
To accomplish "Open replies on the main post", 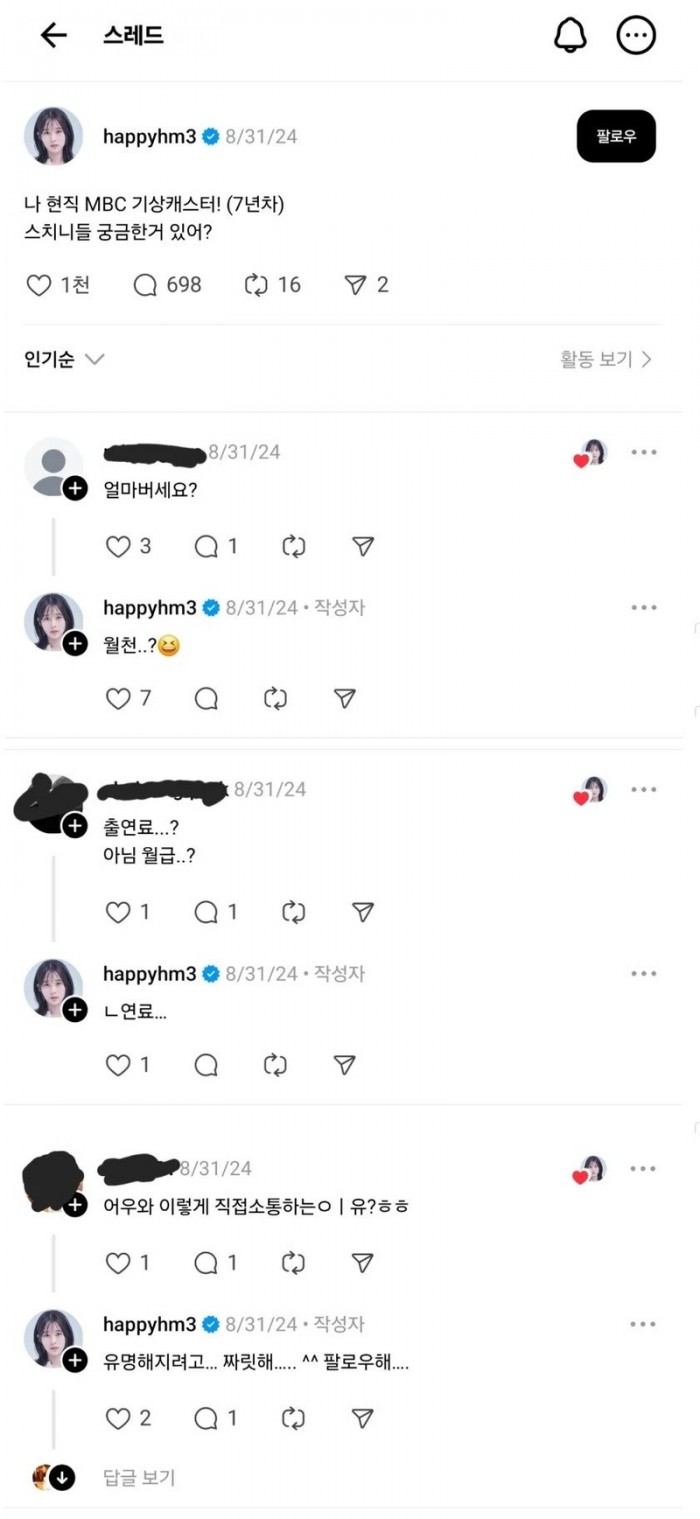I will [x=146, y=285].
